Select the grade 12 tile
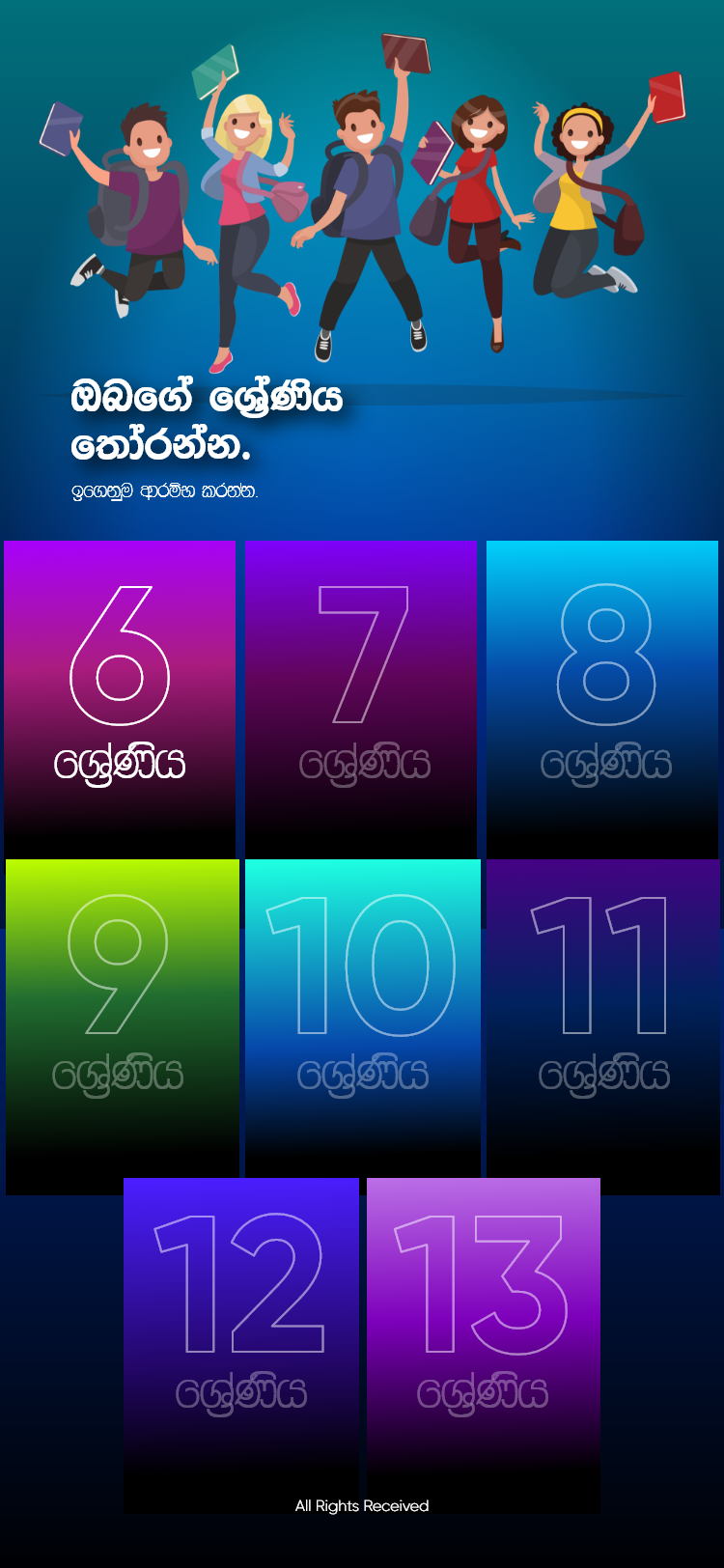Screen dimensions: 724x1568 click(x=241, y=1345)
